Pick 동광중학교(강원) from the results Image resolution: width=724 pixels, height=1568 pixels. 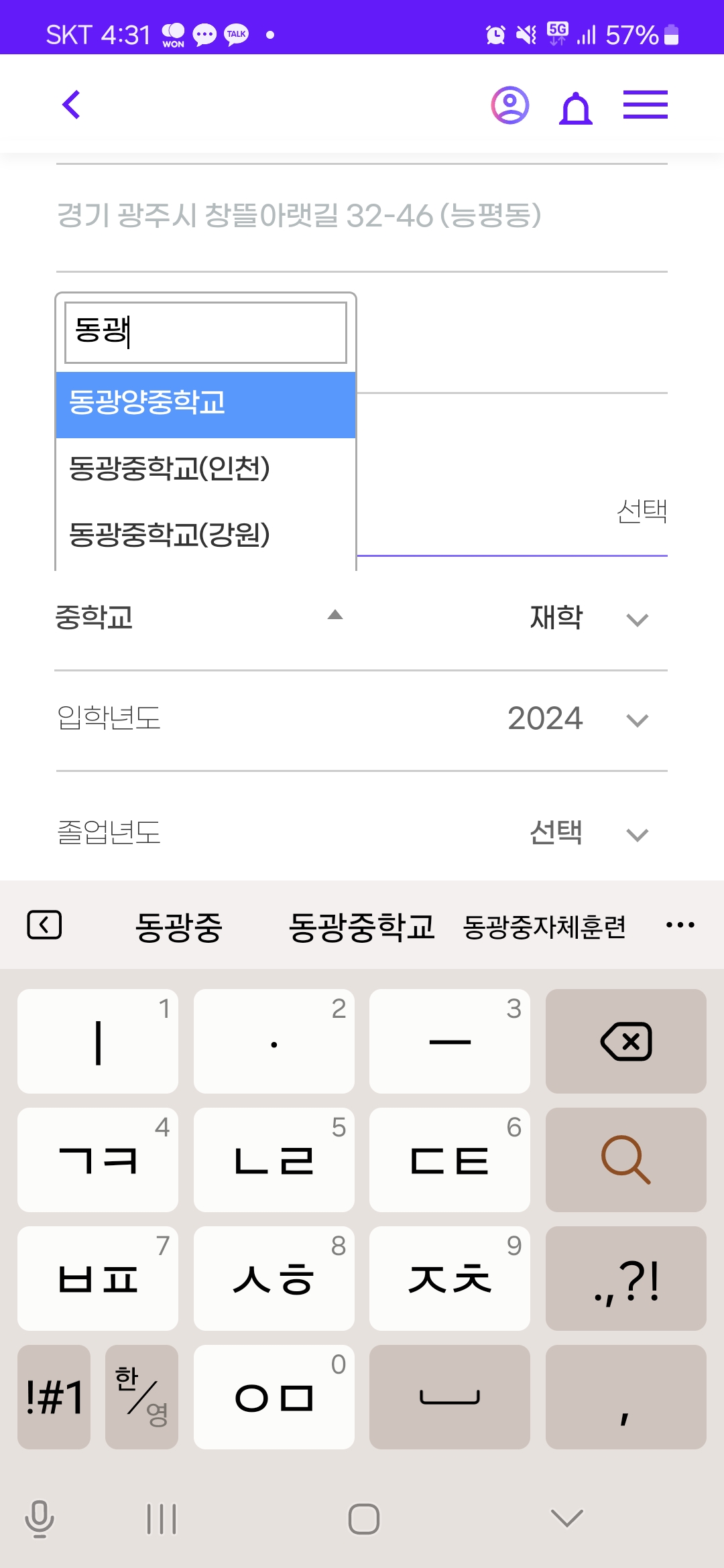tap(206, 535)
